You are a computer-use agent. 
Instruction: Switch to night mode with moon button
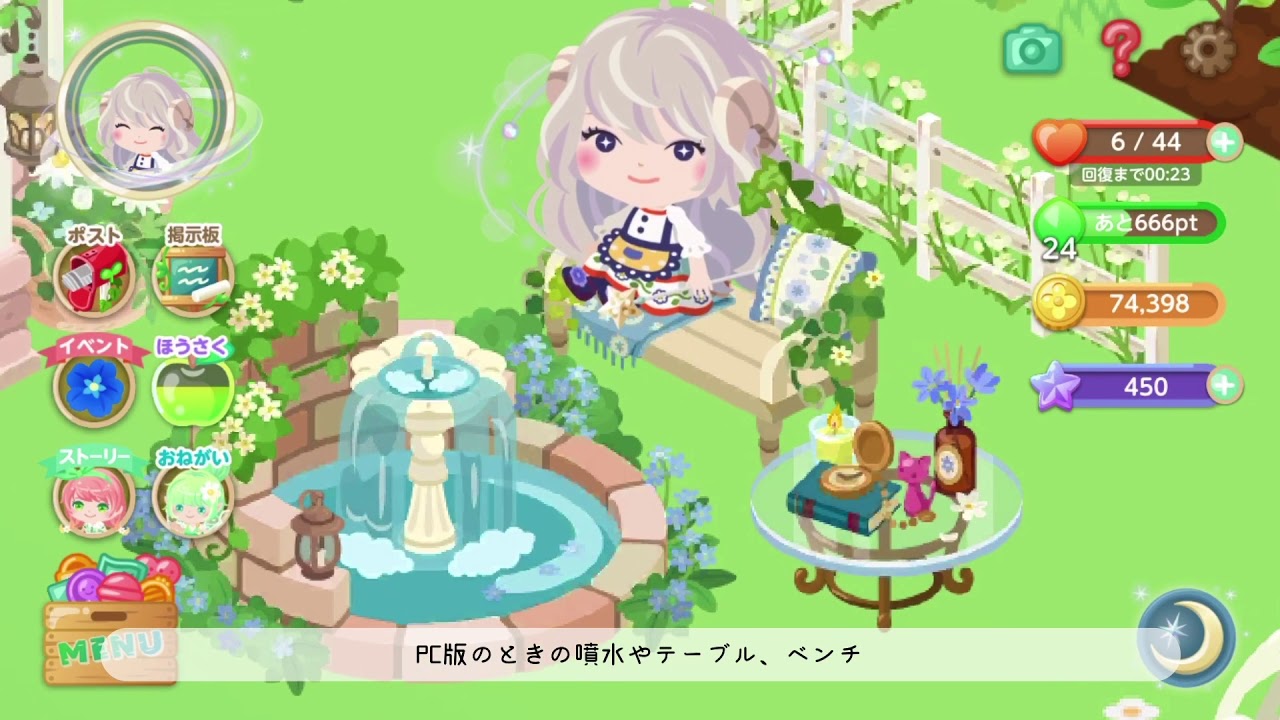pos(1186,636)
